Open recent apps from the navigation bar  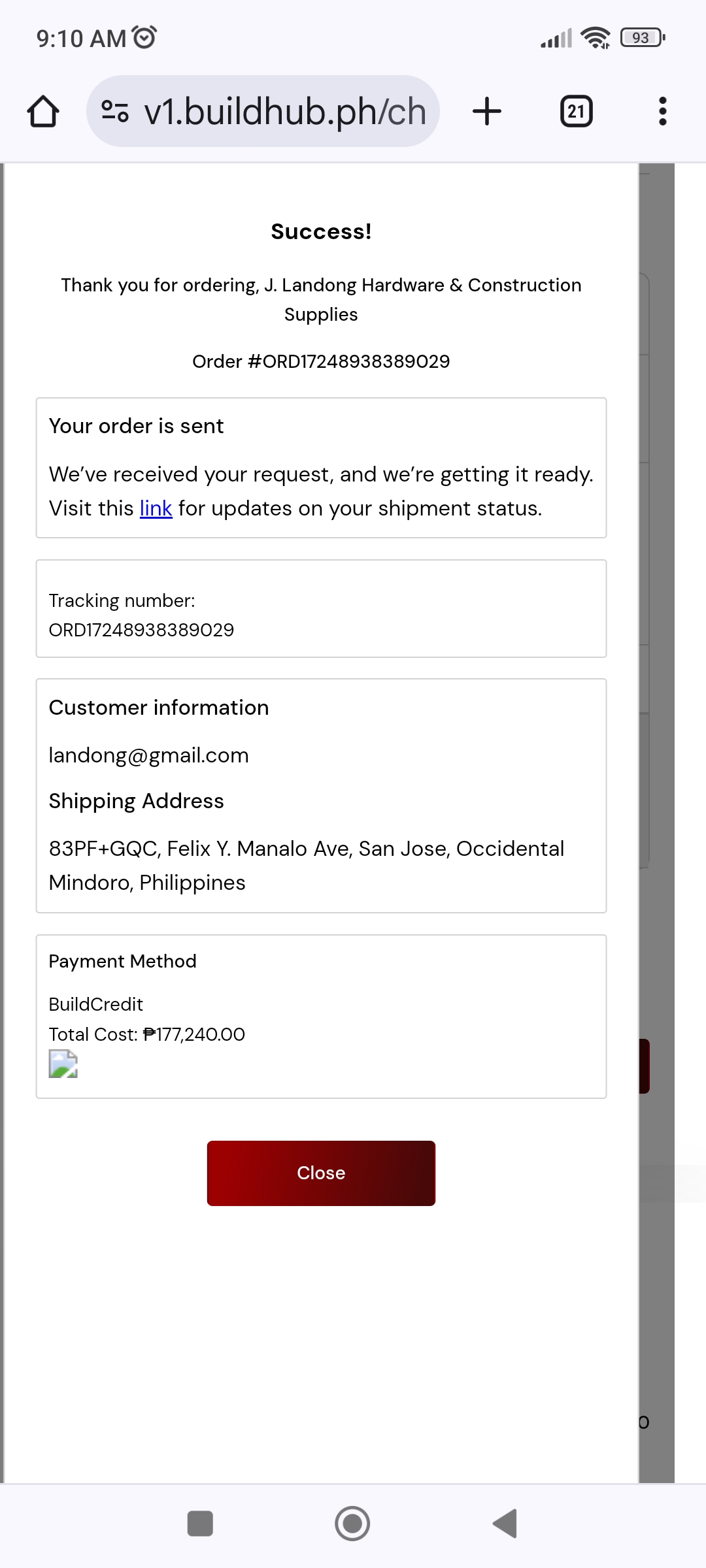(x=200, y=1524)
